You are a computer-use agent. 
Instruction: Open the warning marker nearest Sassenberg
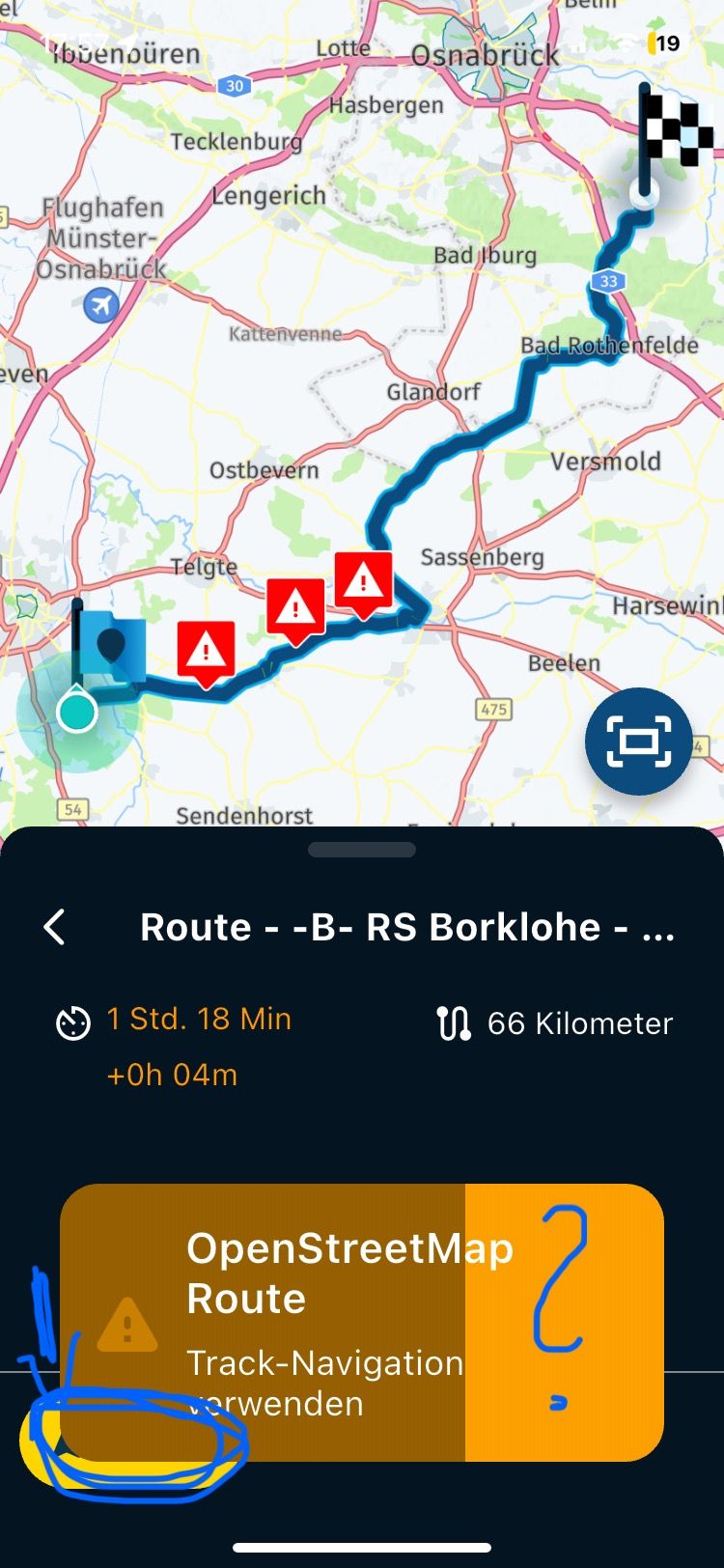pyautogui.click(x=363, y=581)
